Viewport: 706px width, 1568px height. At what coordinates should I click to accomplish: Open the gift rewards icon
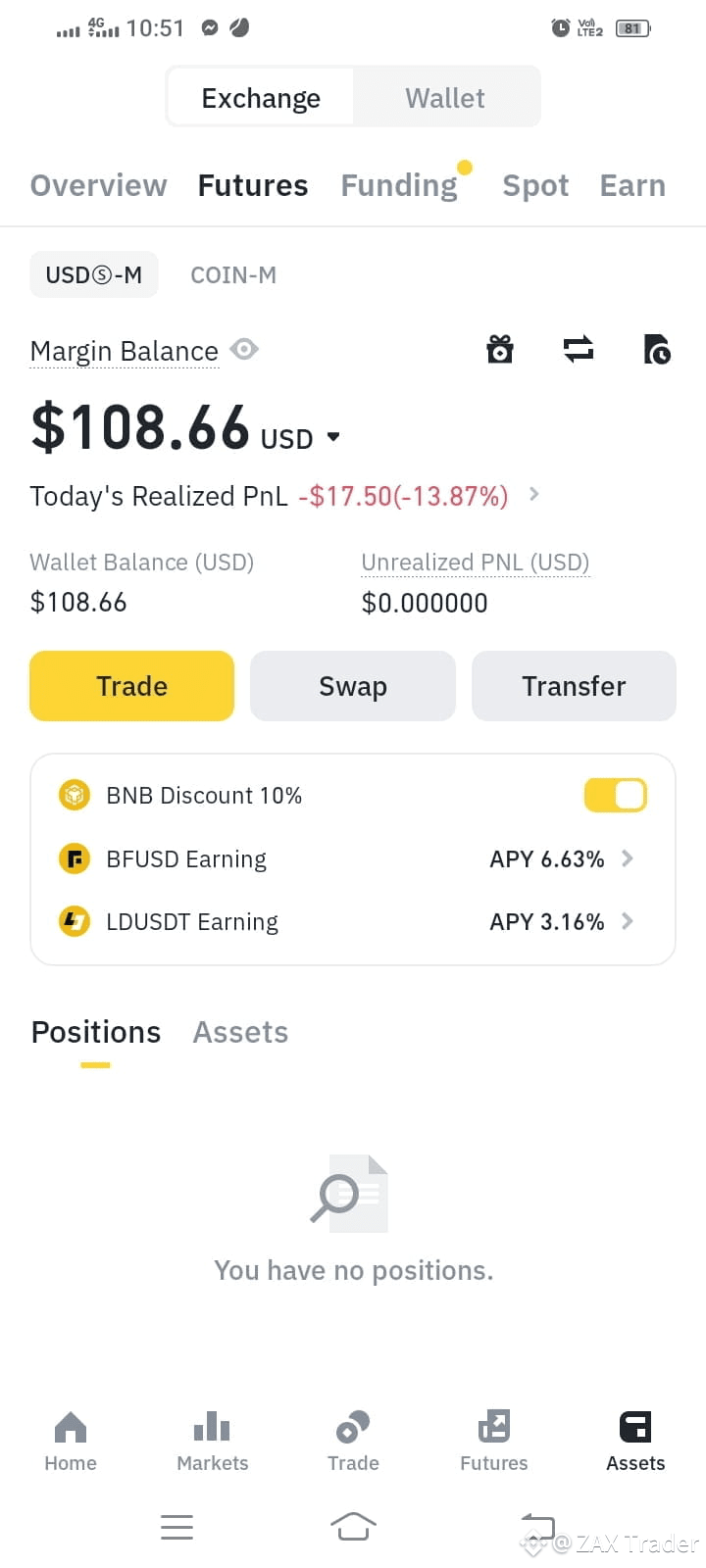[500, 349]
